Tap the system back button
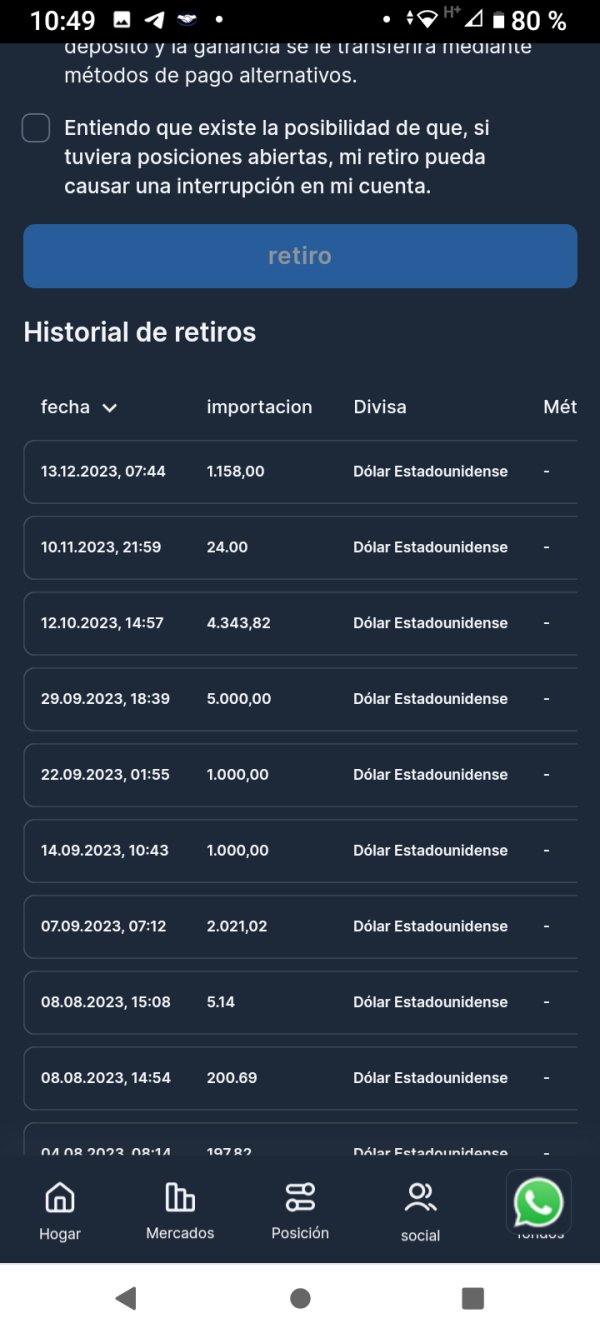Viewport: 600px width, 1333px height. [126, 1298]
